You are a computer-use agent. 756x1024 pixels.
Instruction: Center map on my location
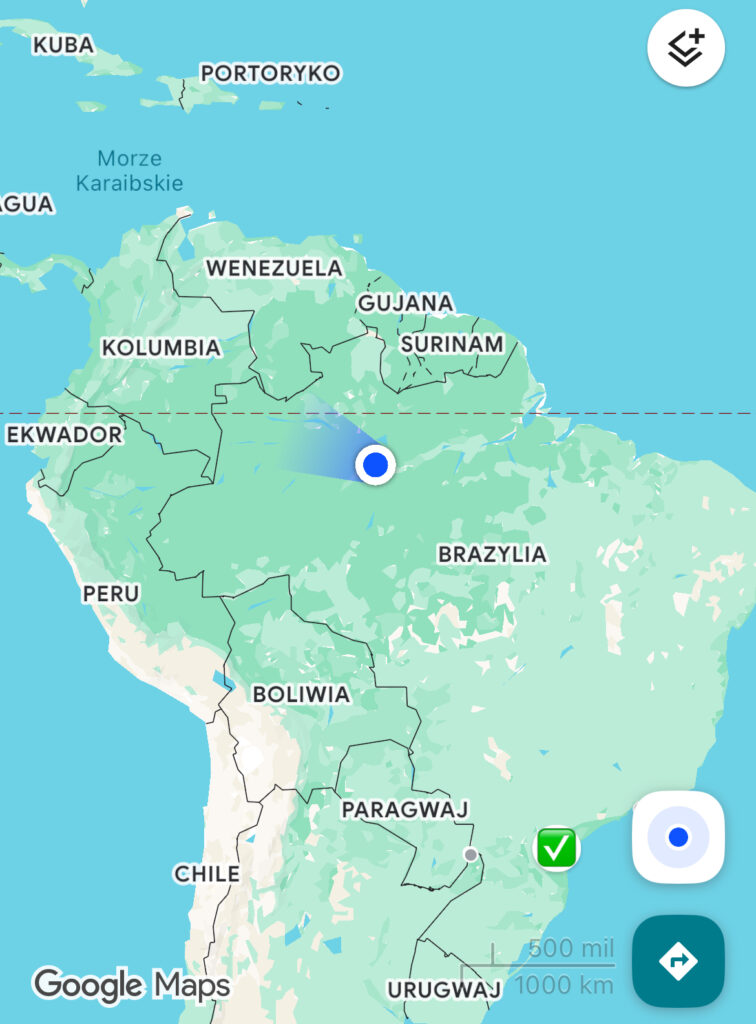coord(678,837)
